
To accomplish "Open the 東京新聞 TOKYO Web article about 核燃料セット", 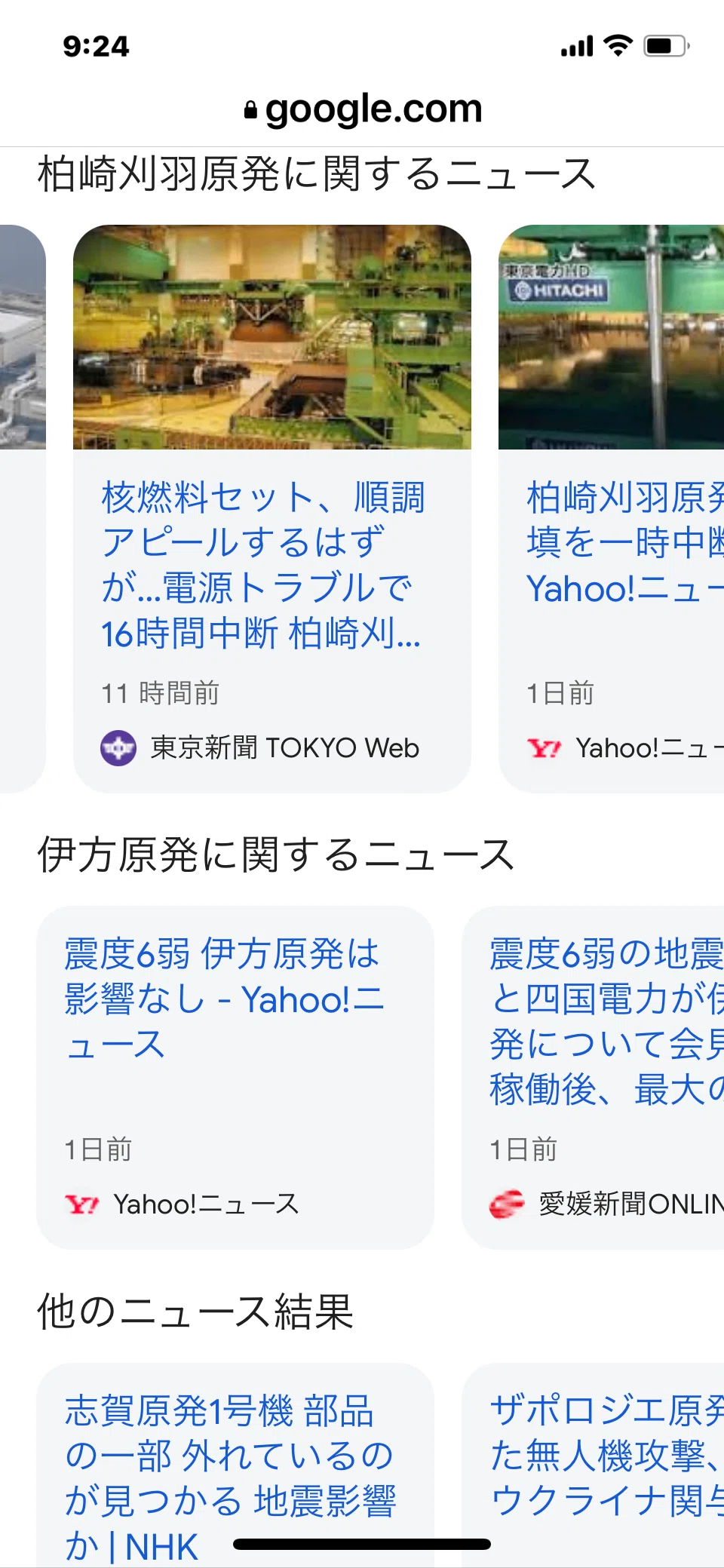I will (x=272, y=508).
